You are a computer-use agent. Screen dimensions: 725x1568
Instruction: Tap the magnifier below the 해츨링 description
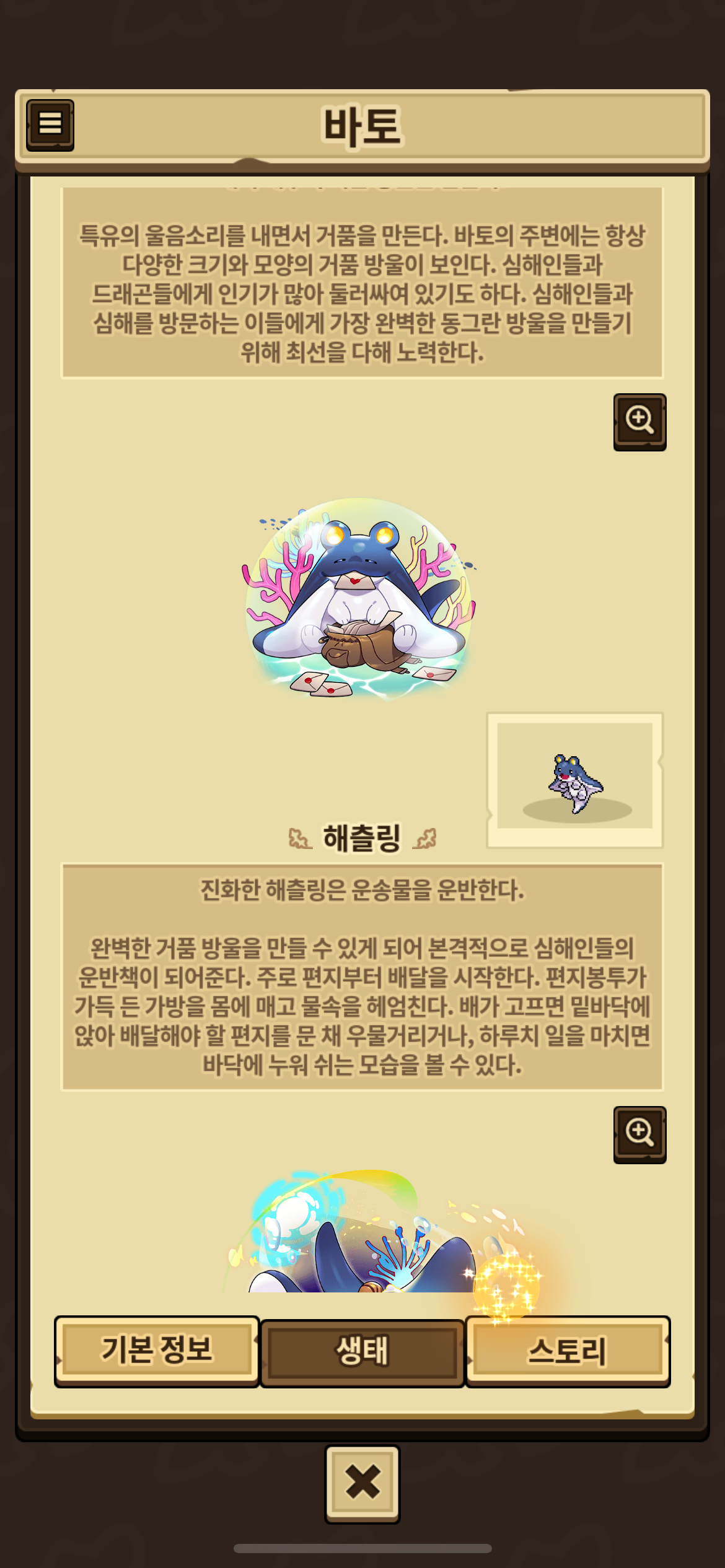coord(639,1135)
